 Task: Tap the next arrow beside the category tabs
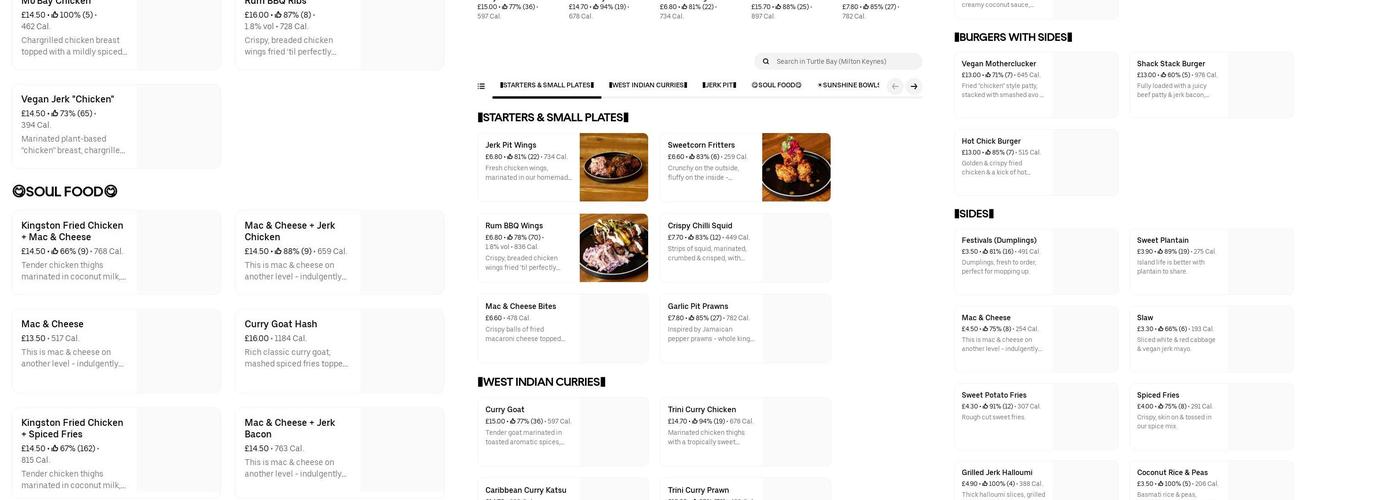(913, 87)
